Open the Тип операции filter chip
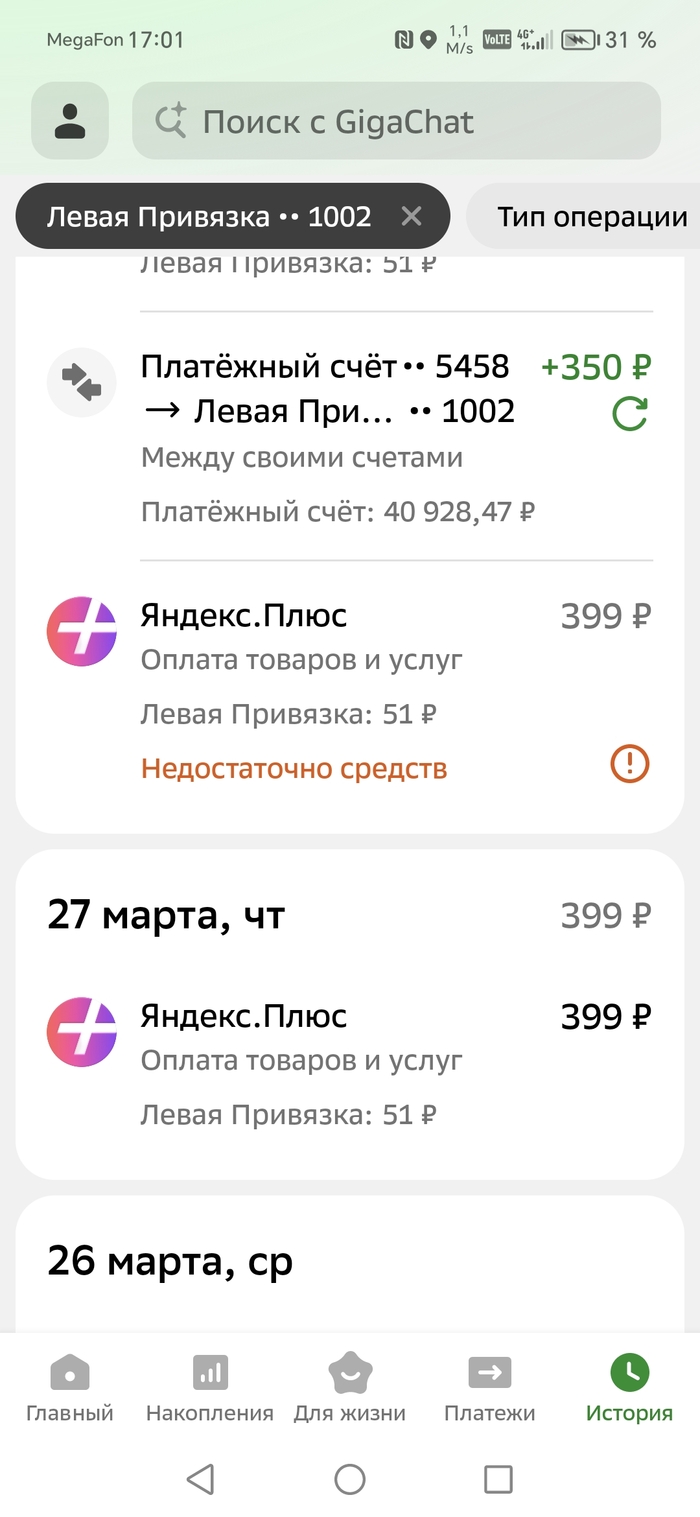Screen dimensions: 700x1517 [x=592, y=217]
